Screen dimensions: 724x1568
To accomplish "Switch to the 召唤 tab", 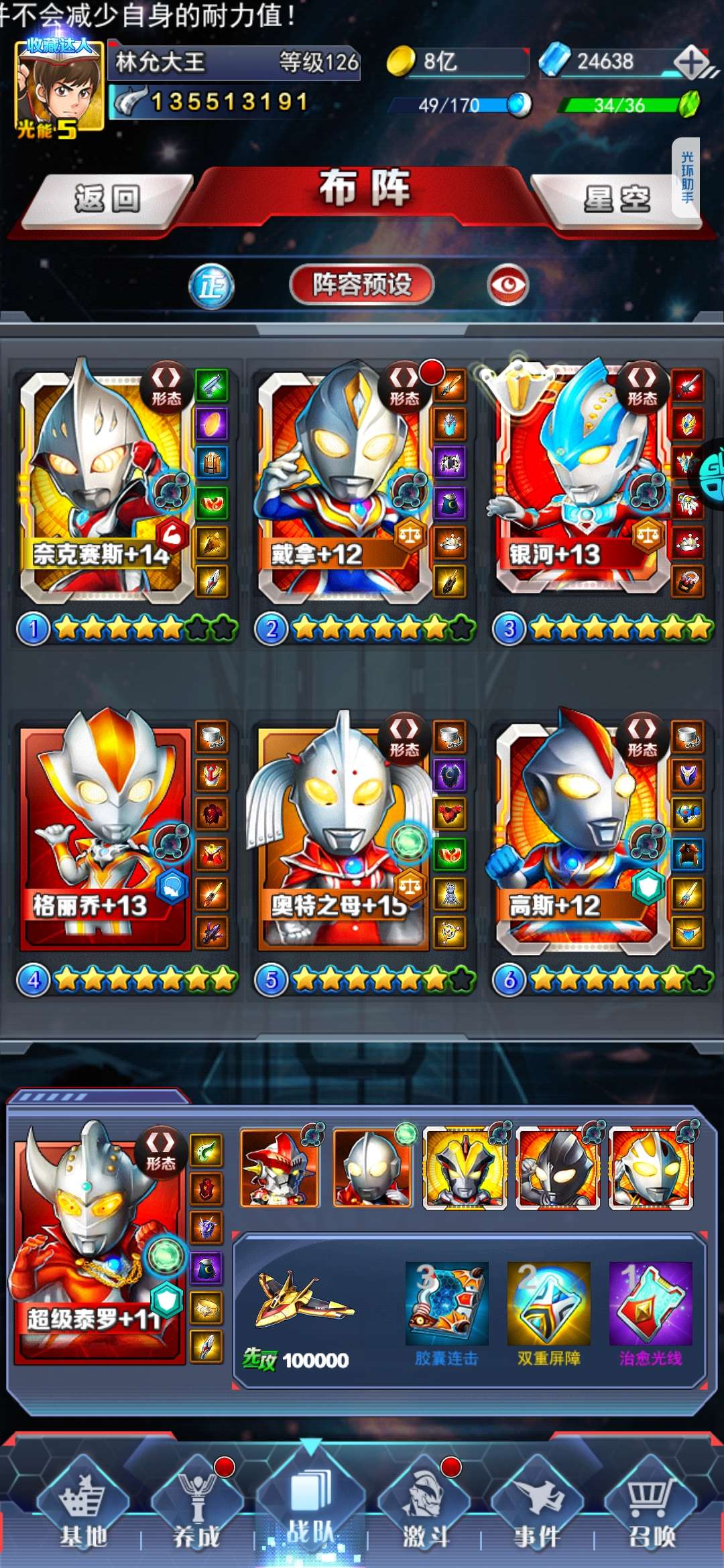I will 650,1508.
